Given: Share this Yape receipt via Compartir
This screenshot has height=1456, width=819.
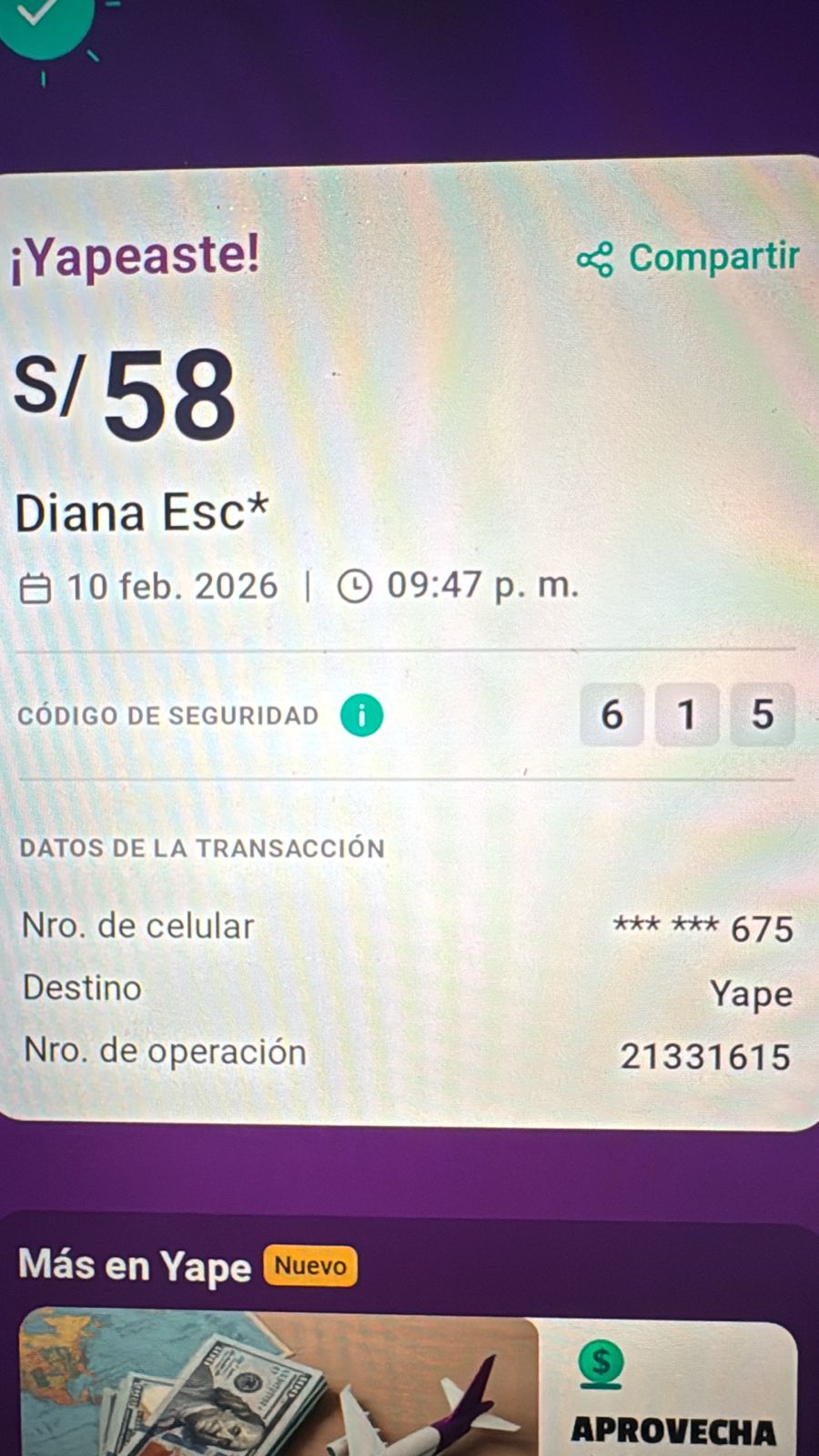Looking at the screenshot, I should click(689, 258).
